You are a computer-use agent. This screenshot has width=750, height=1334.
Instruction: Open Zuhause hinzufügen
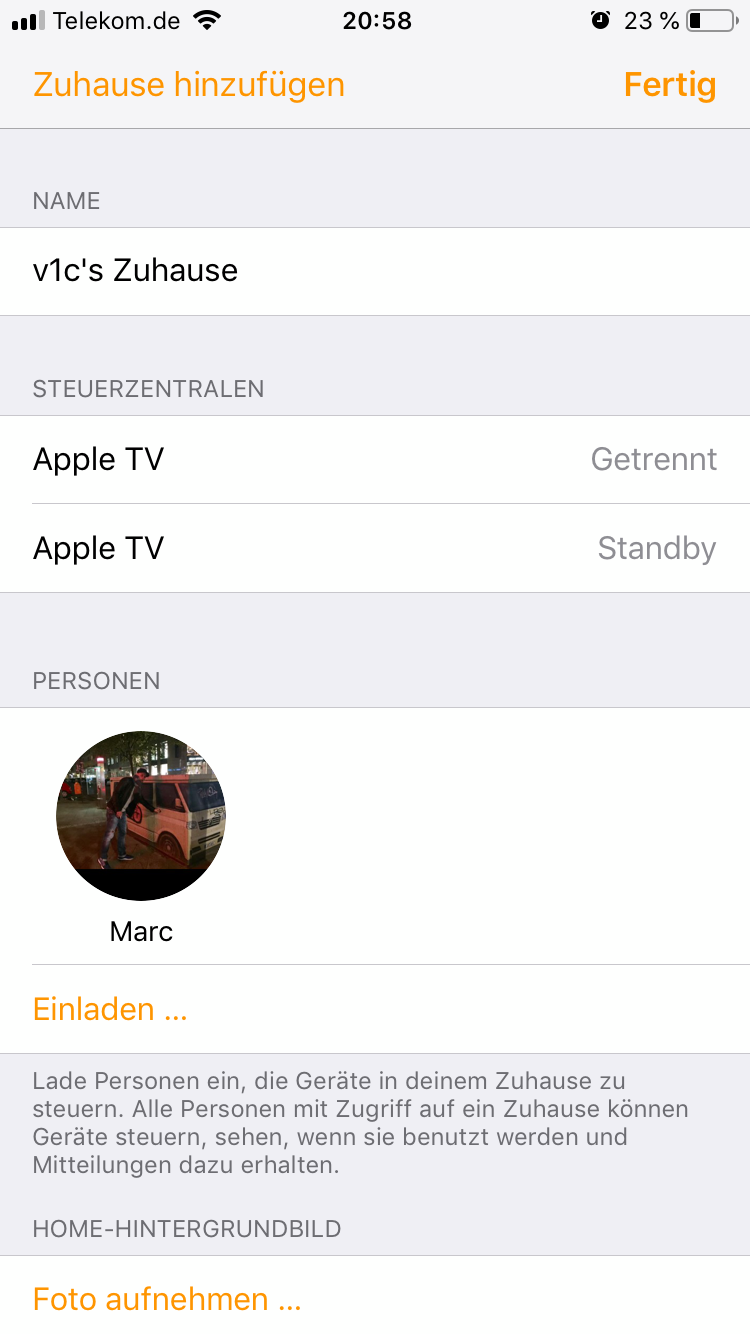pyautogui.click(x=189, y=85)
